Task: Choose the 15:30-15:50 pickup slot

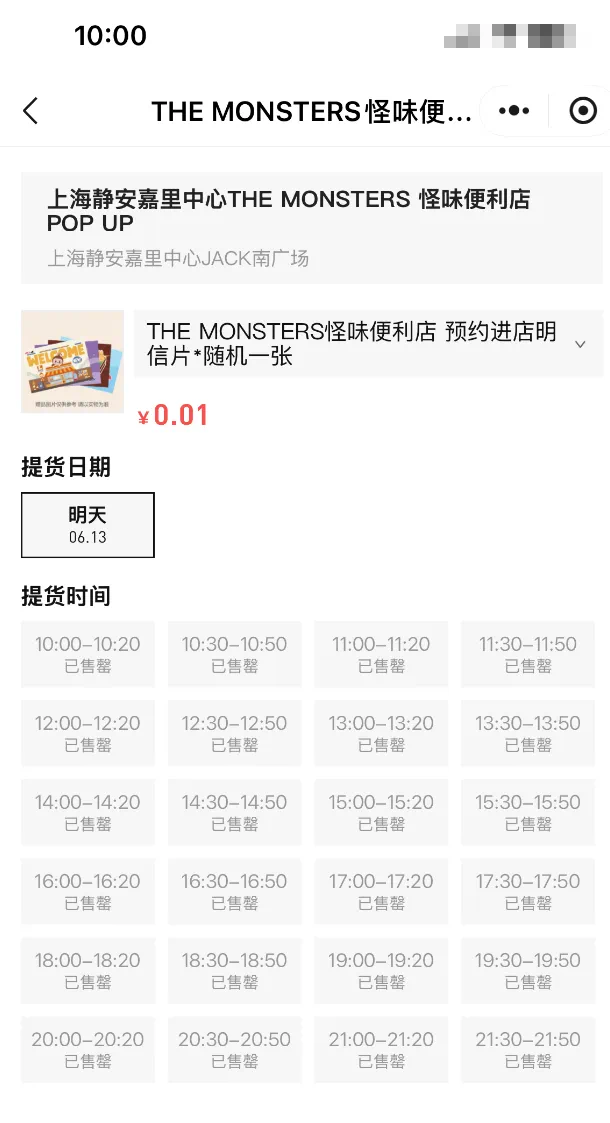Action: [527, 812]
